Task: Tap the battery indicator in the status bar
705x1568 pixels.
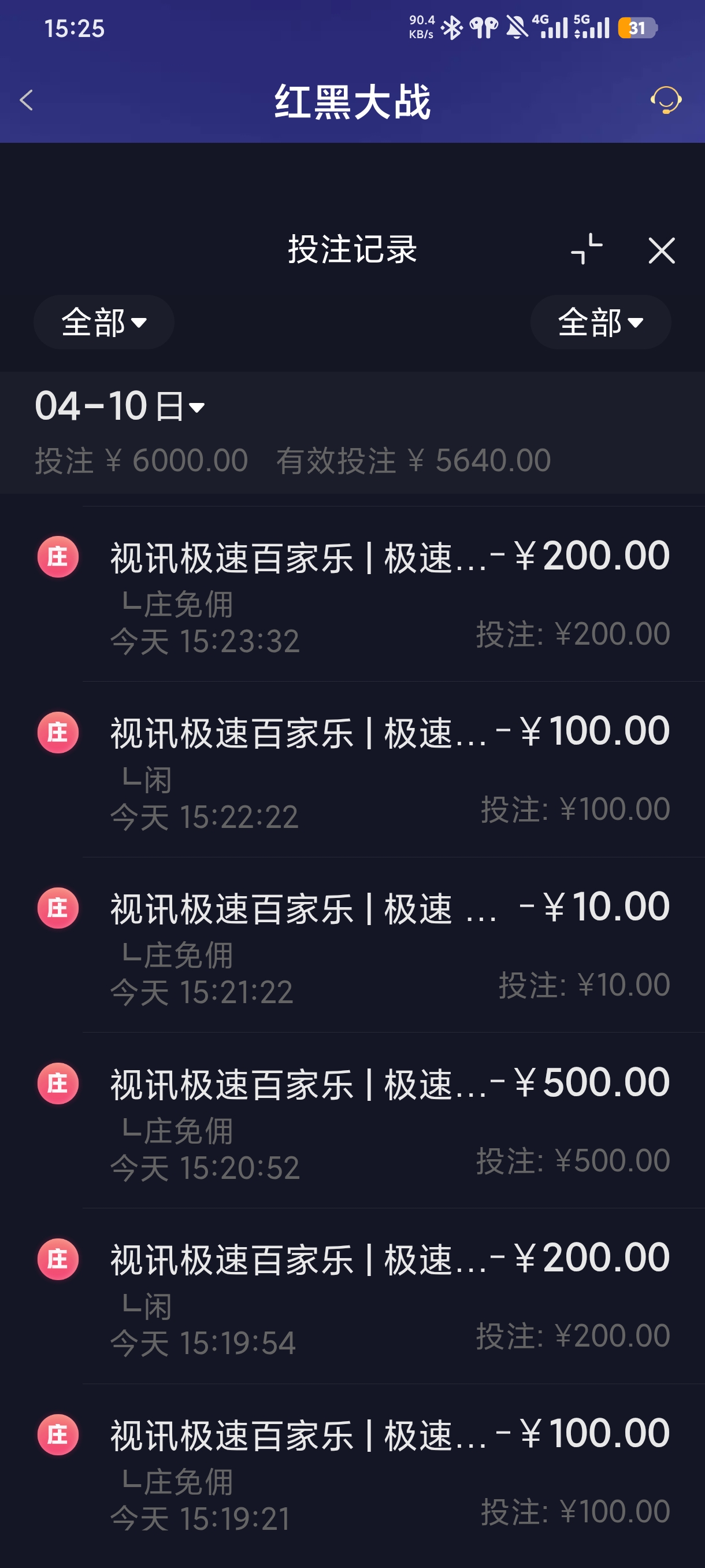Action: tap(636, 27)
